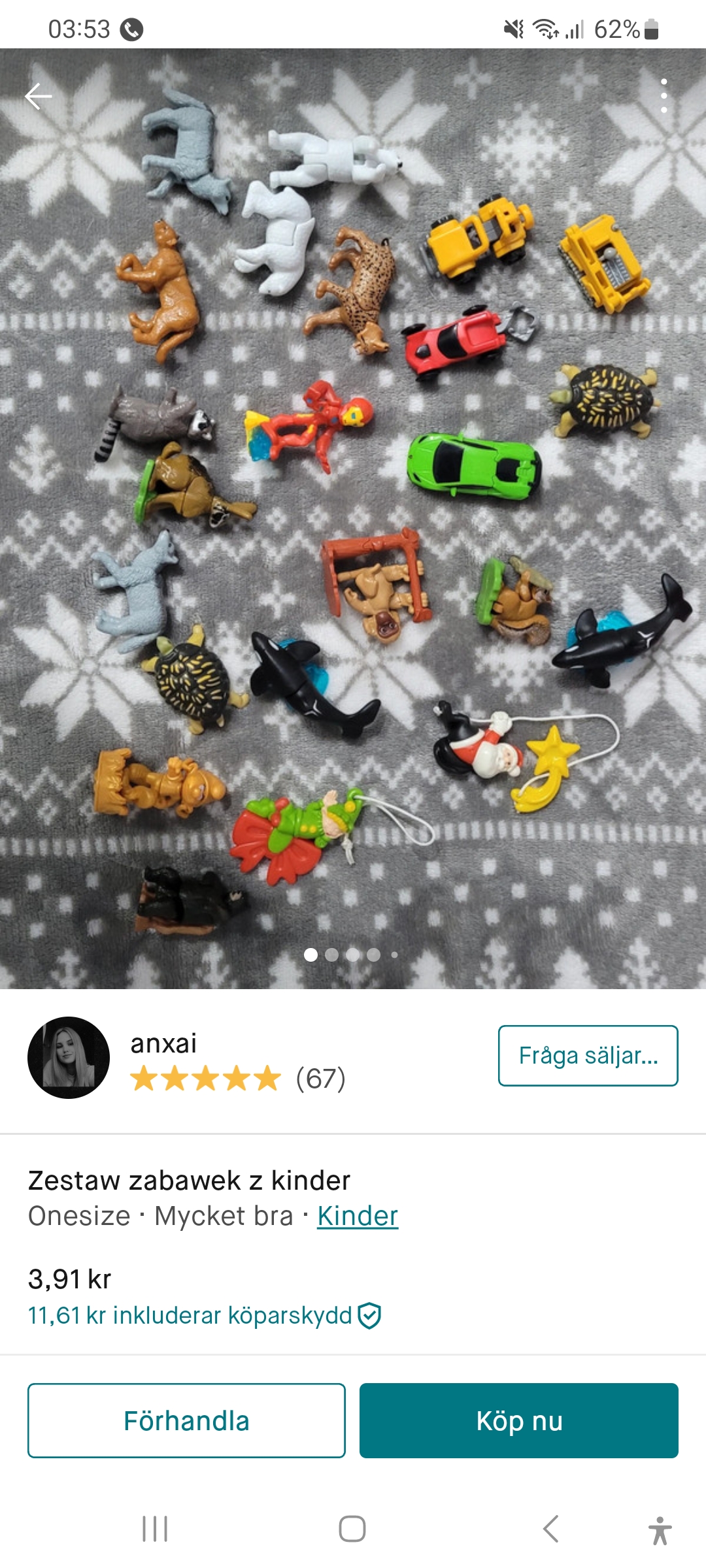Buy the item with Köp nu
The height and width of the screenshot is (1568, 706).
(519, 1421)
